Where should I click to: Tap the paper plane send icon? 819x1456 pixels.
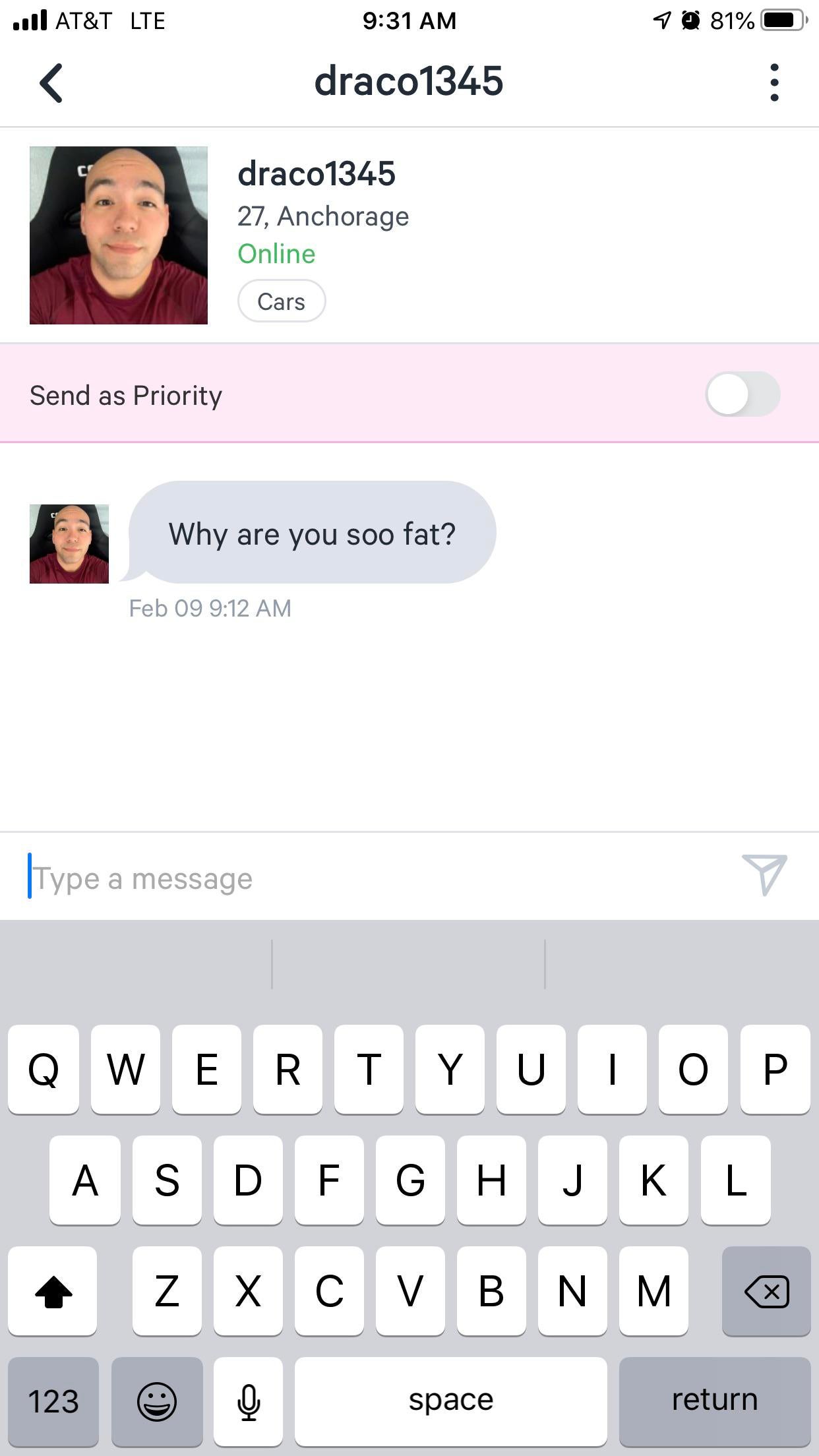coord(764,875)
